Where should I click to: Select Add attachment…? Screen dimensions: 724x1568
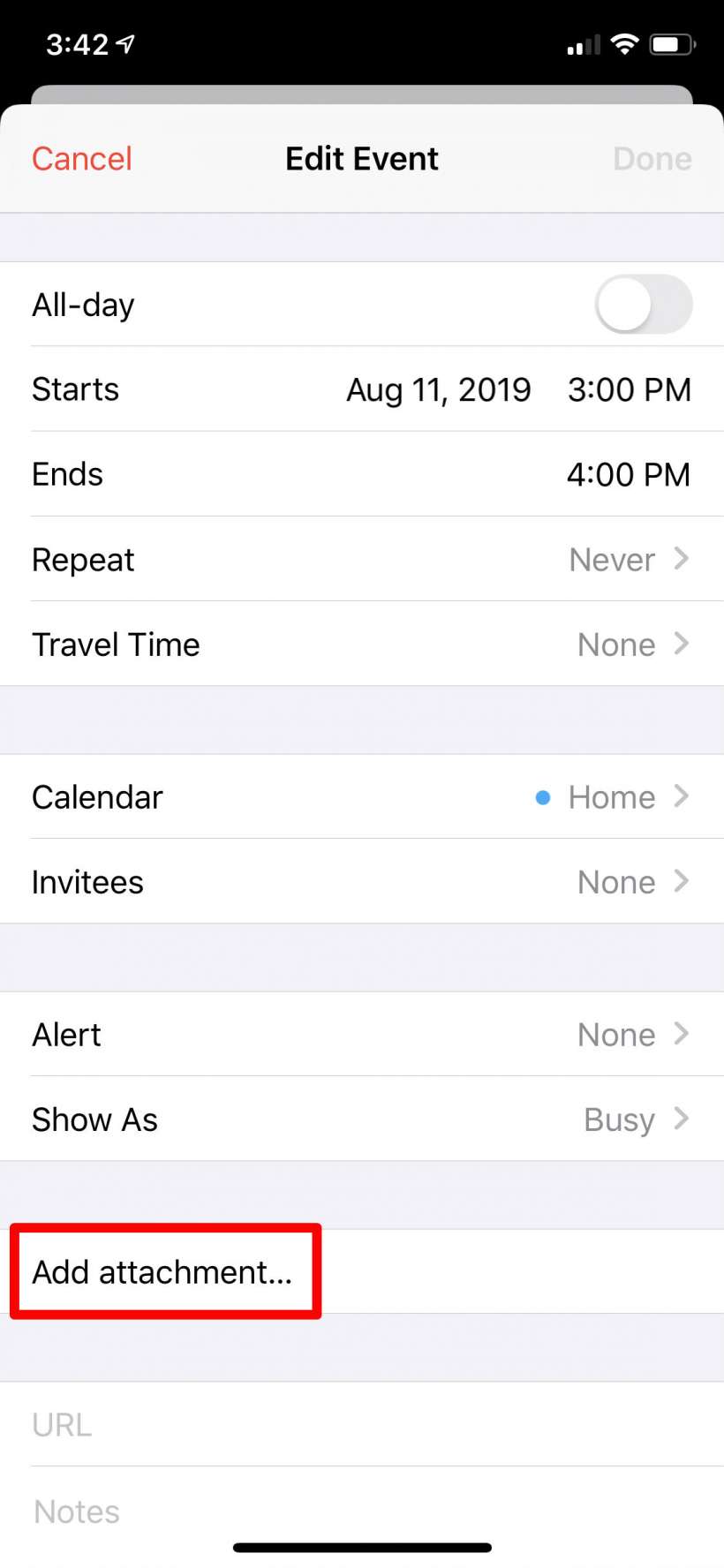(x=163, y=1272)
